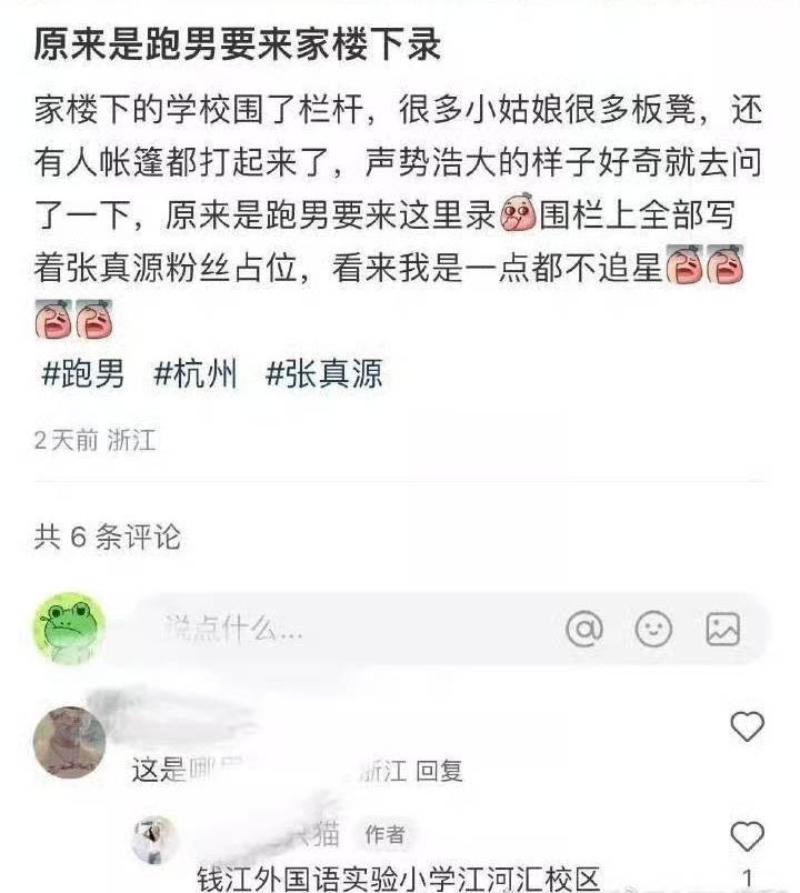Open the #跑男 hashtag
Image resolution: width=800 pixels, height=893 pixels.
[x=83, y=375]
